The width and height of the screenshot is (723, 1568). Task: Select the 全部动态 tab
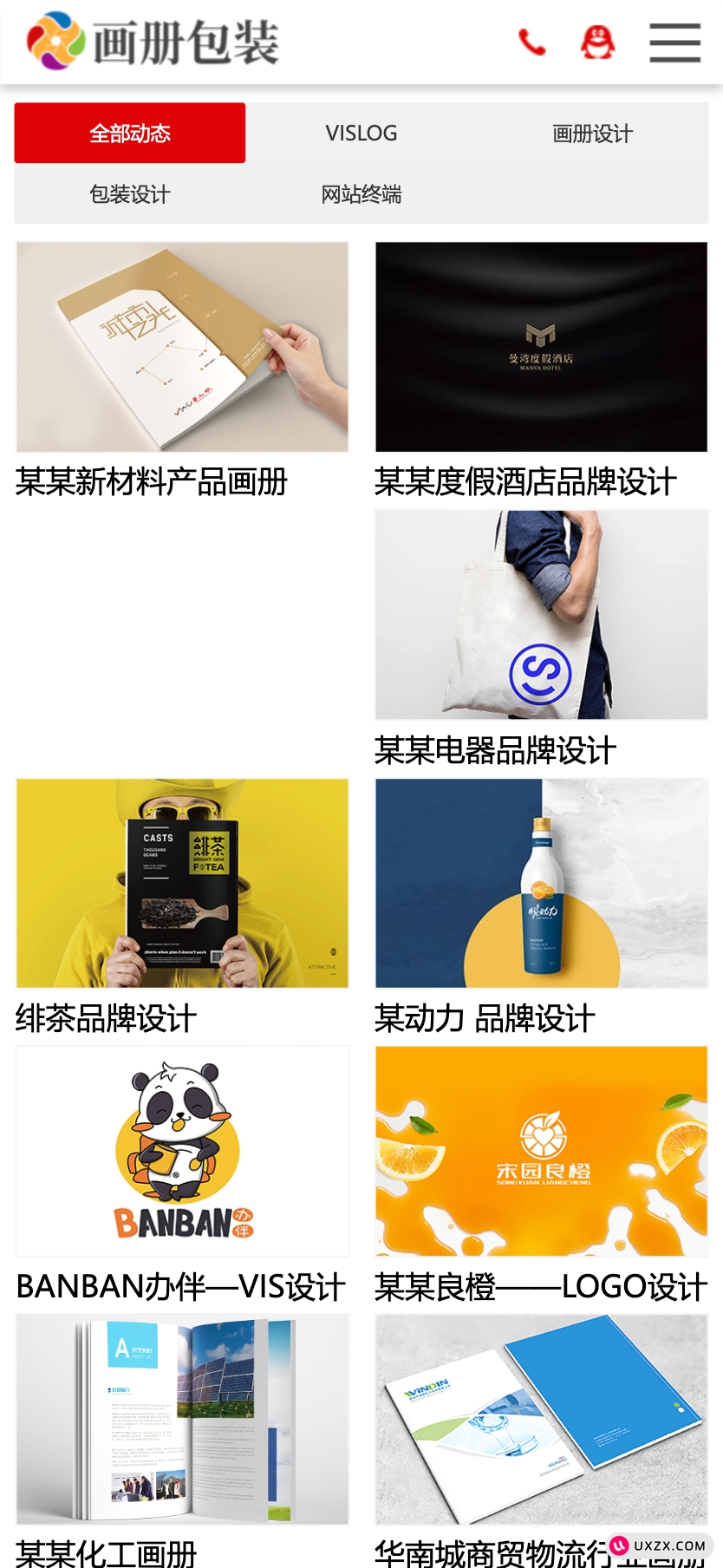pos(130,134)
